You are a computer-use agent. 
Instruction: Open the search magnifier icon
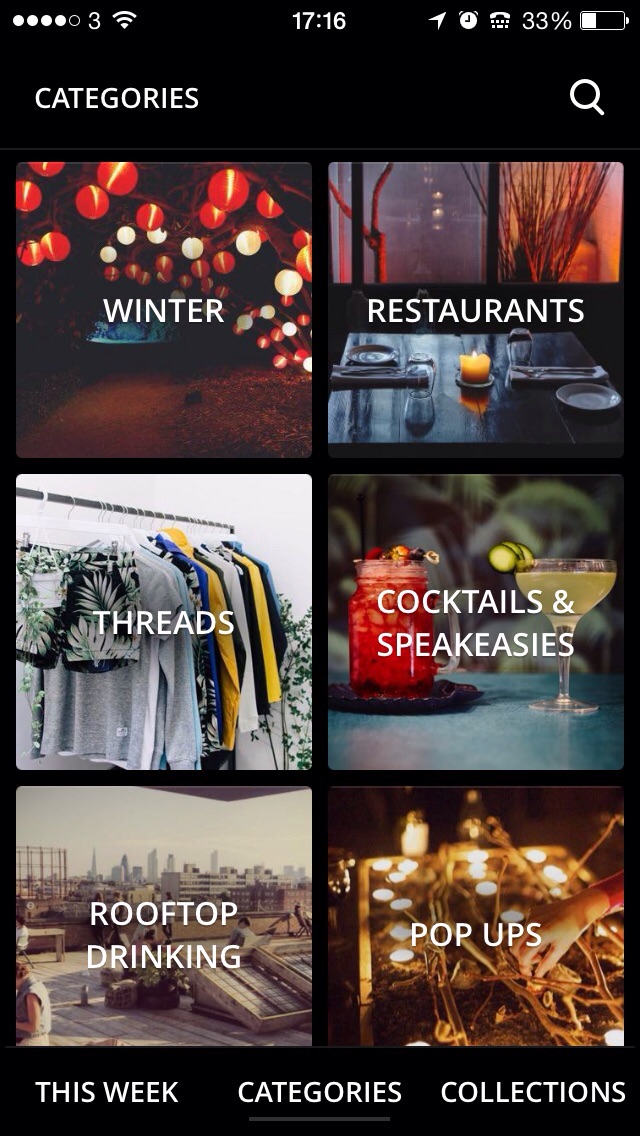[586, 97]
